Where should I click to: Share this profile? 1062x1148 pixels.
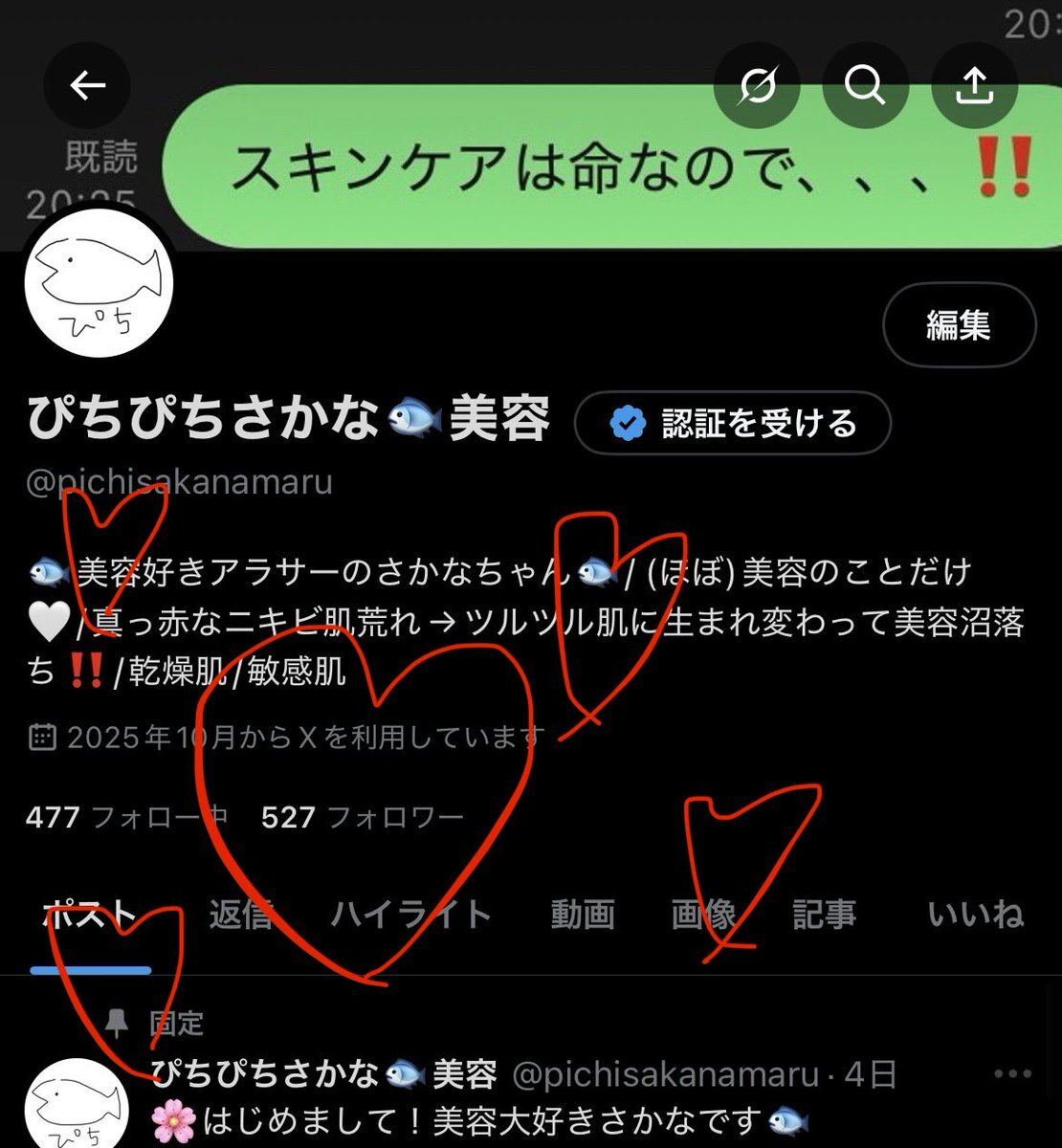click(974, 86)
